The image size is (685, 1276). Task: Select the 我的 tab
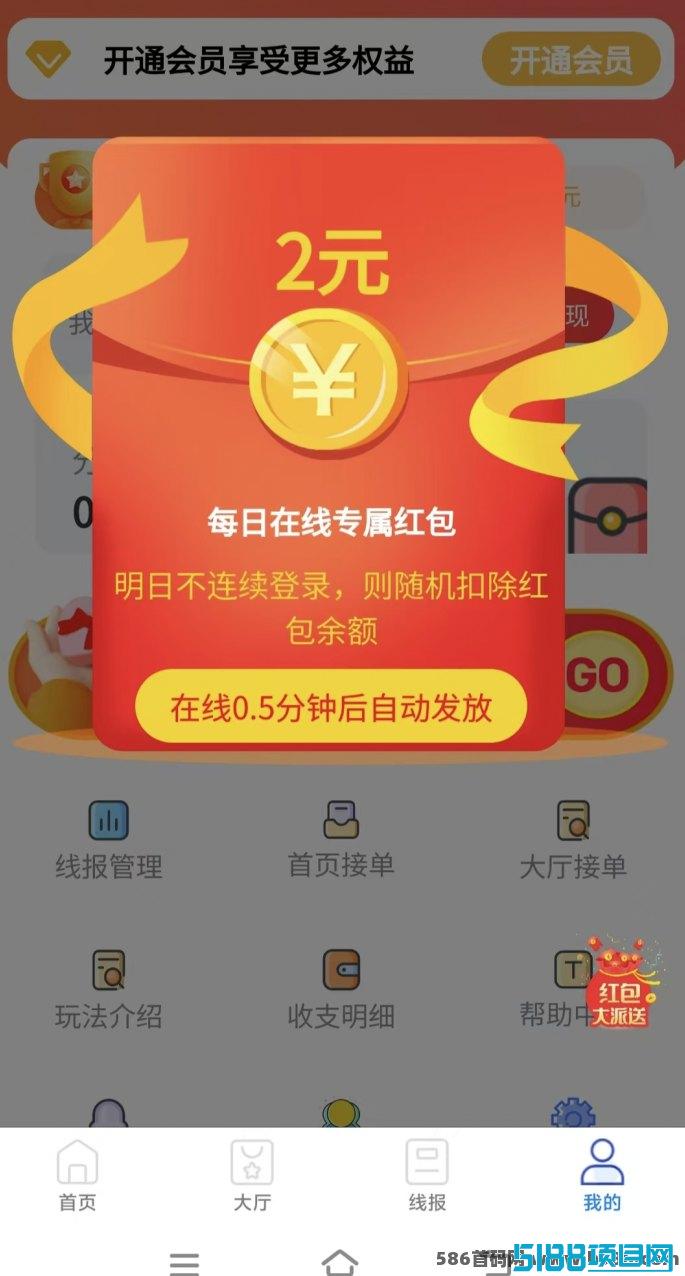tap(602, 1176)
